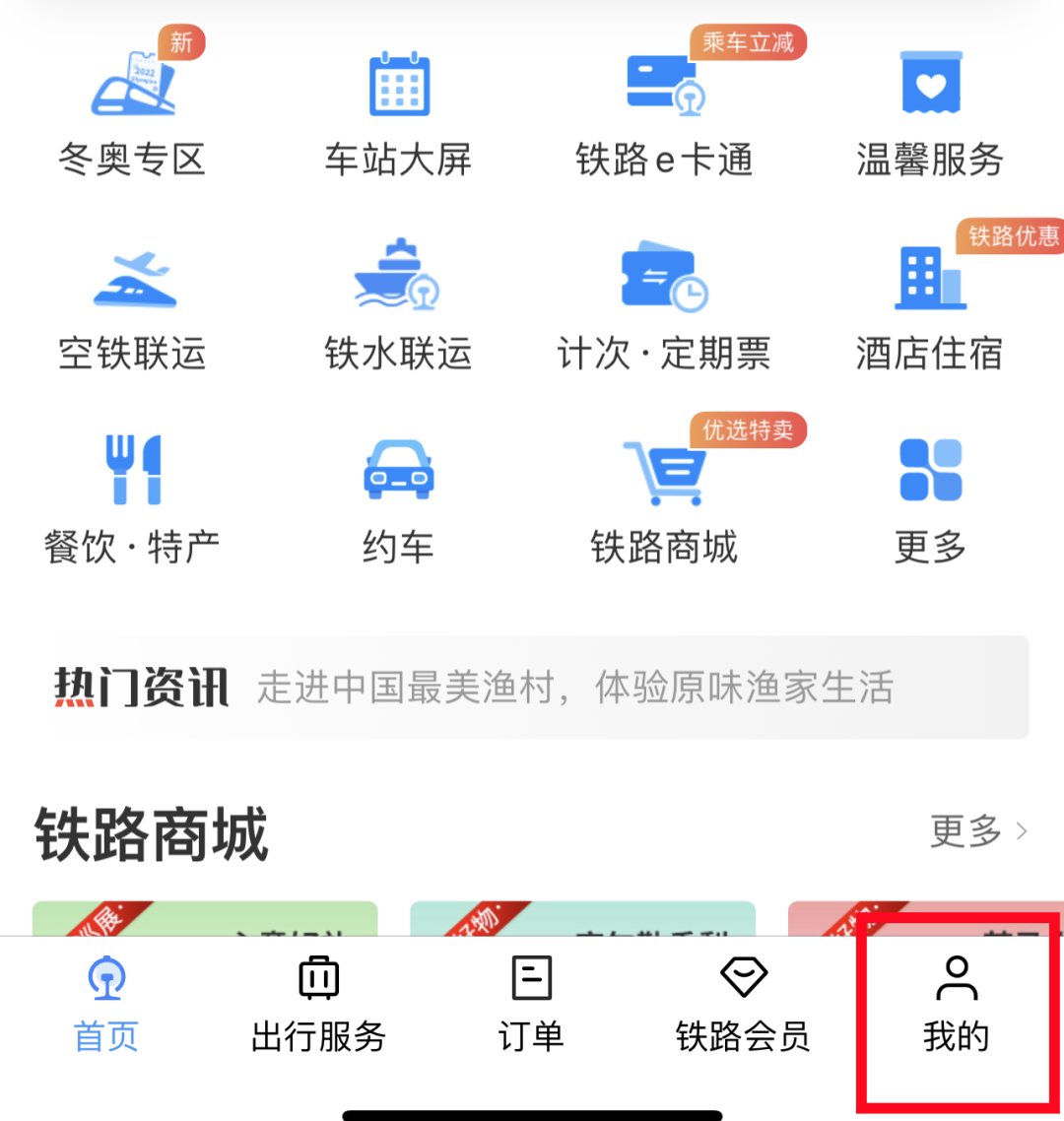This screenshot has width=1064, height=1121.
Task: Switch to the 订单 orders tab
Action: click(531, 1000)
